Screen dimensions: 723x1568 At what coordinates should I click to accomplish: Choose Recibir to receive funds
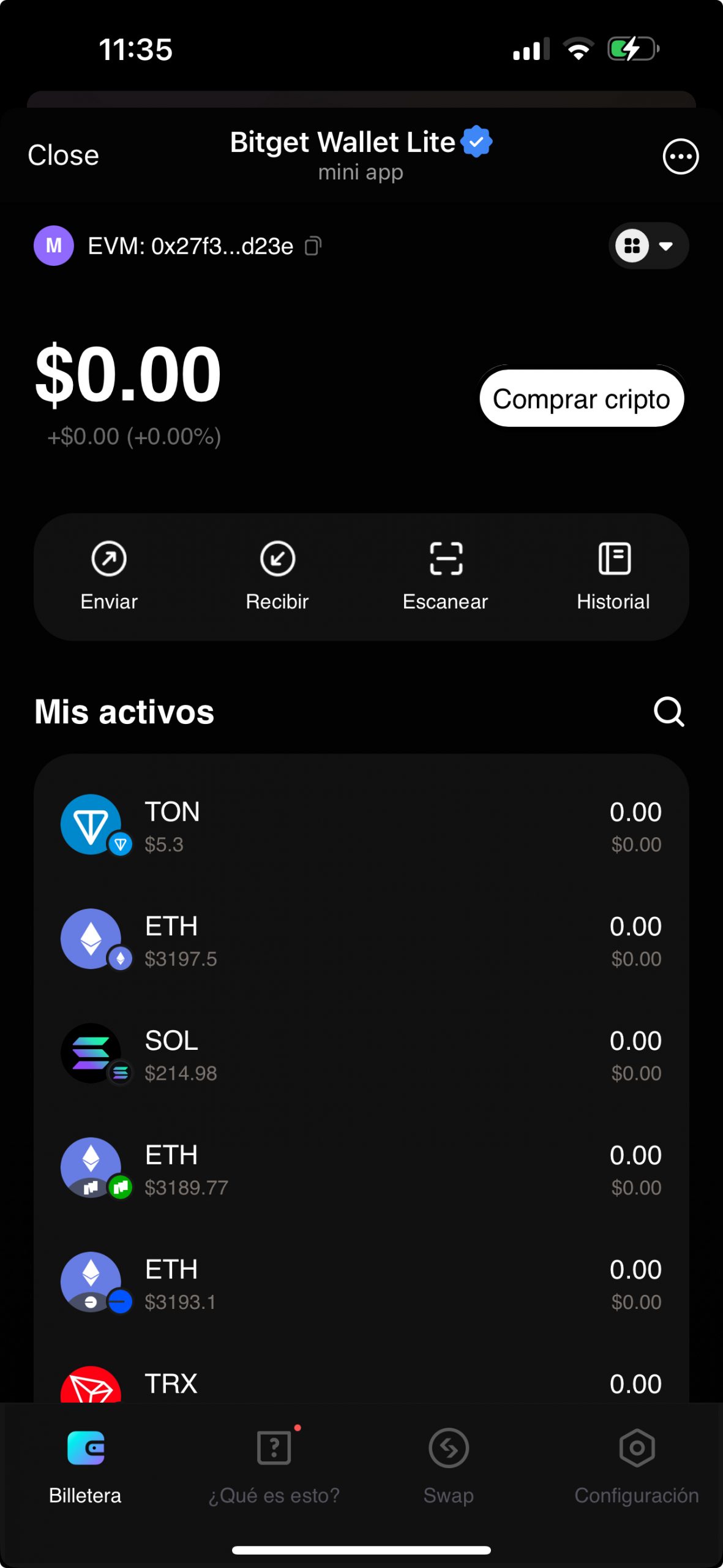click(277, 576)
